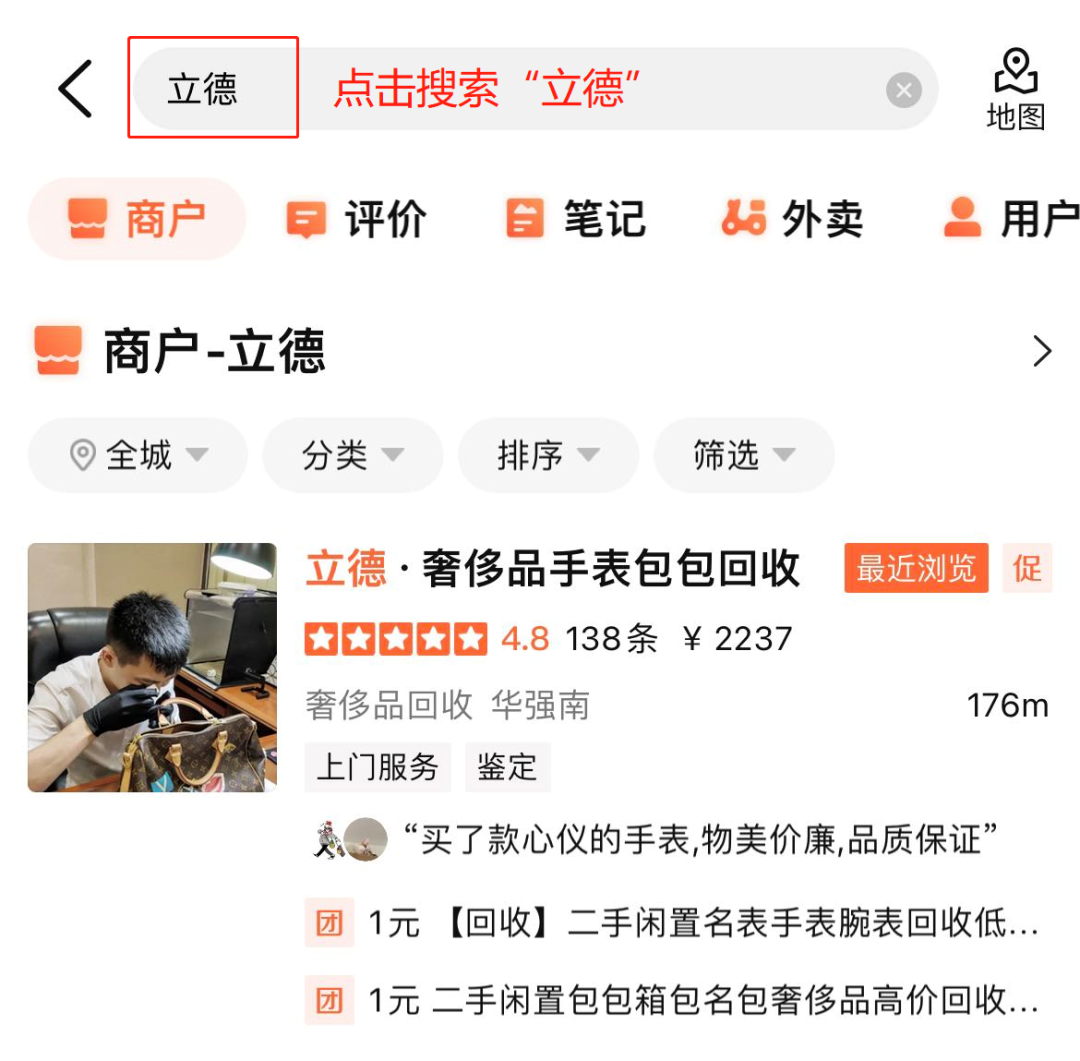Open the 全城 area dropdown

[x=138, y=456]
